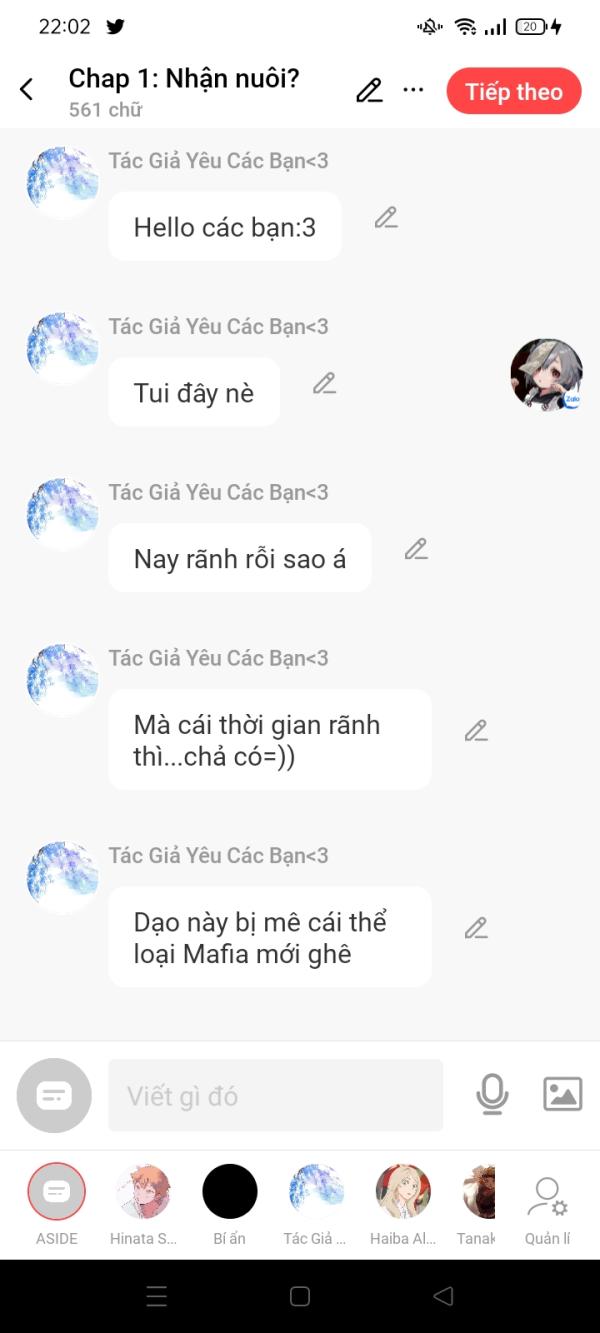600x1333 pixels.
Task: Tap the Tiếp theo button
Action: [x=513, y=92]
